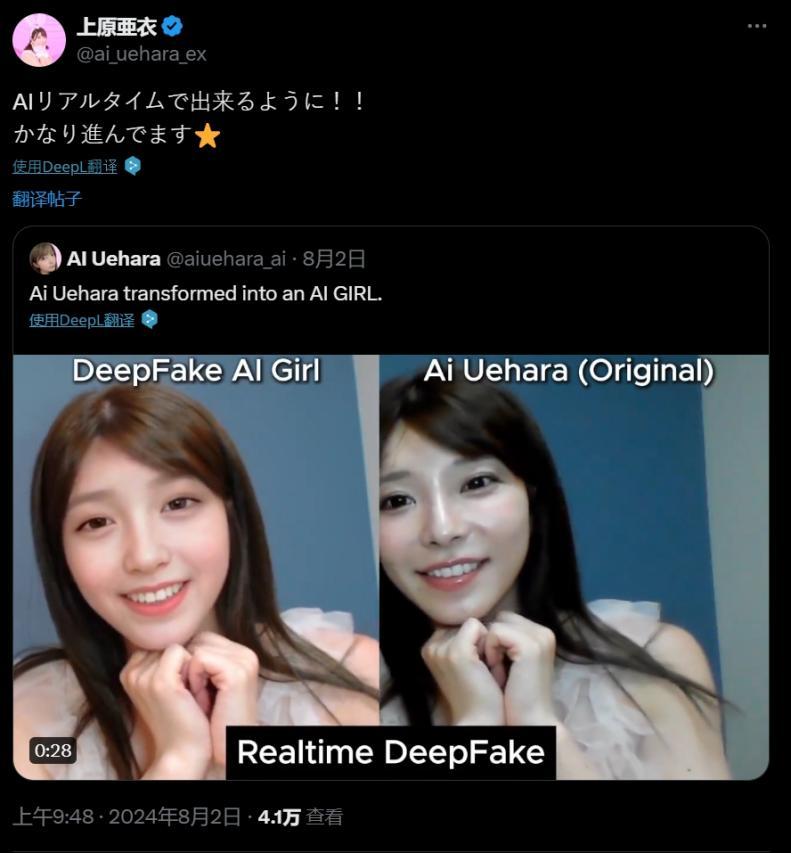Open the post's overflow menu

757,27
